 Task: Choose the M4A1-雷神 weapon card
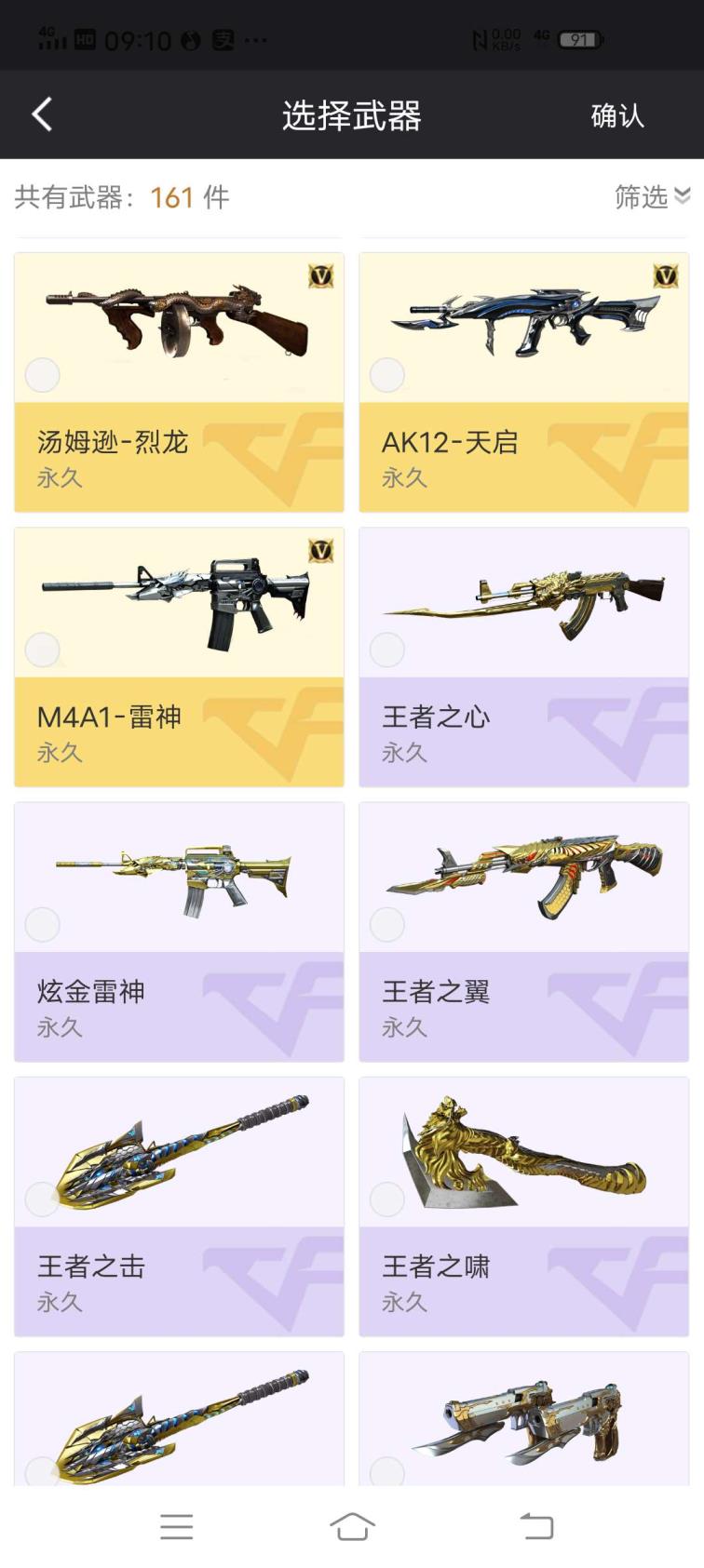pos(179,656)
